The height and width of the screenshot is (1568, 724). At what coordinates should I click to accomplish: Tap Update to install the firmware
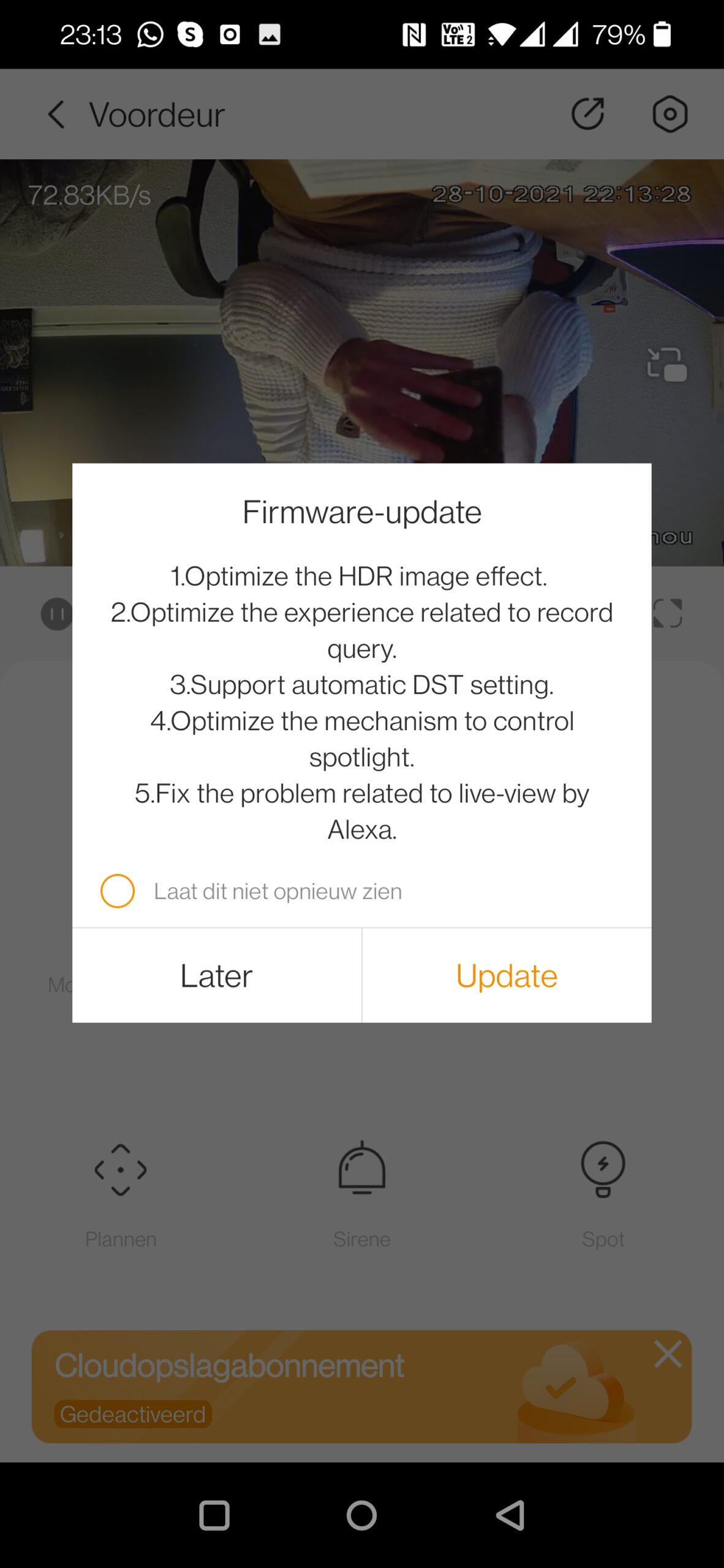(506, 975)
